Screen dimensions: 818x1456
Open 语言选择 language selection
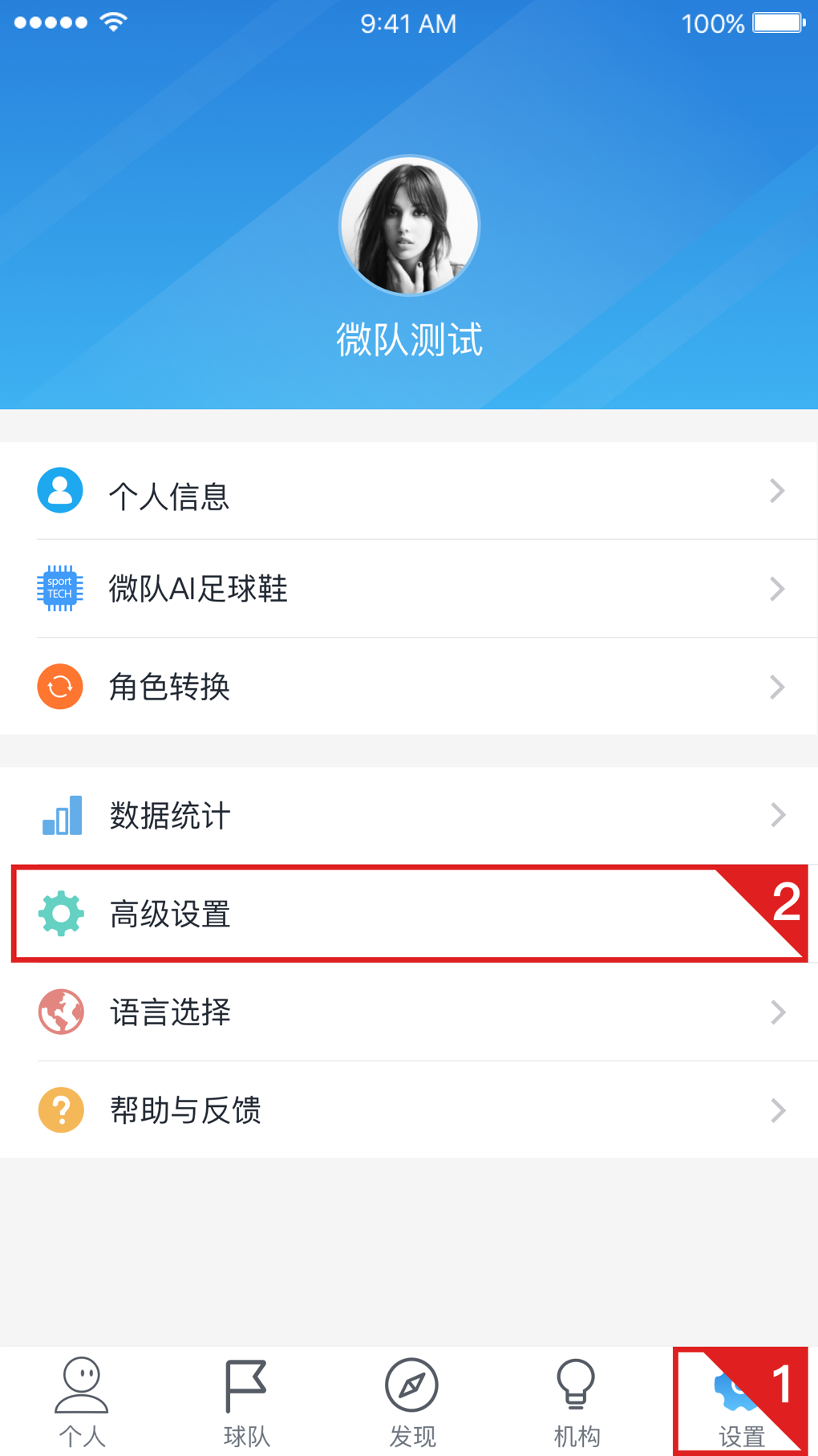(x=409, y=1012)
